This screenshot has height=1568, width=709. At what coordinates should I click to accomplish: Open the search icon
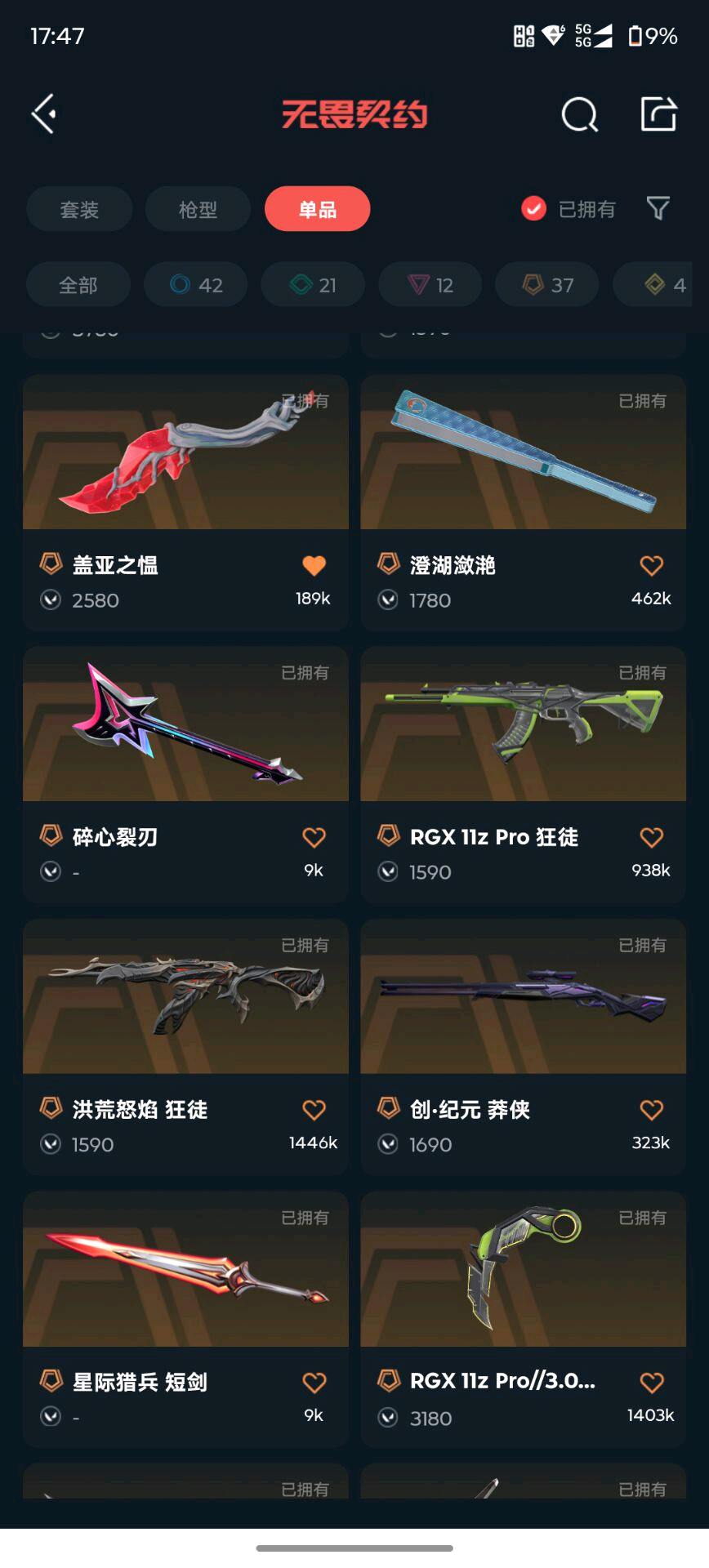(579, 114)
